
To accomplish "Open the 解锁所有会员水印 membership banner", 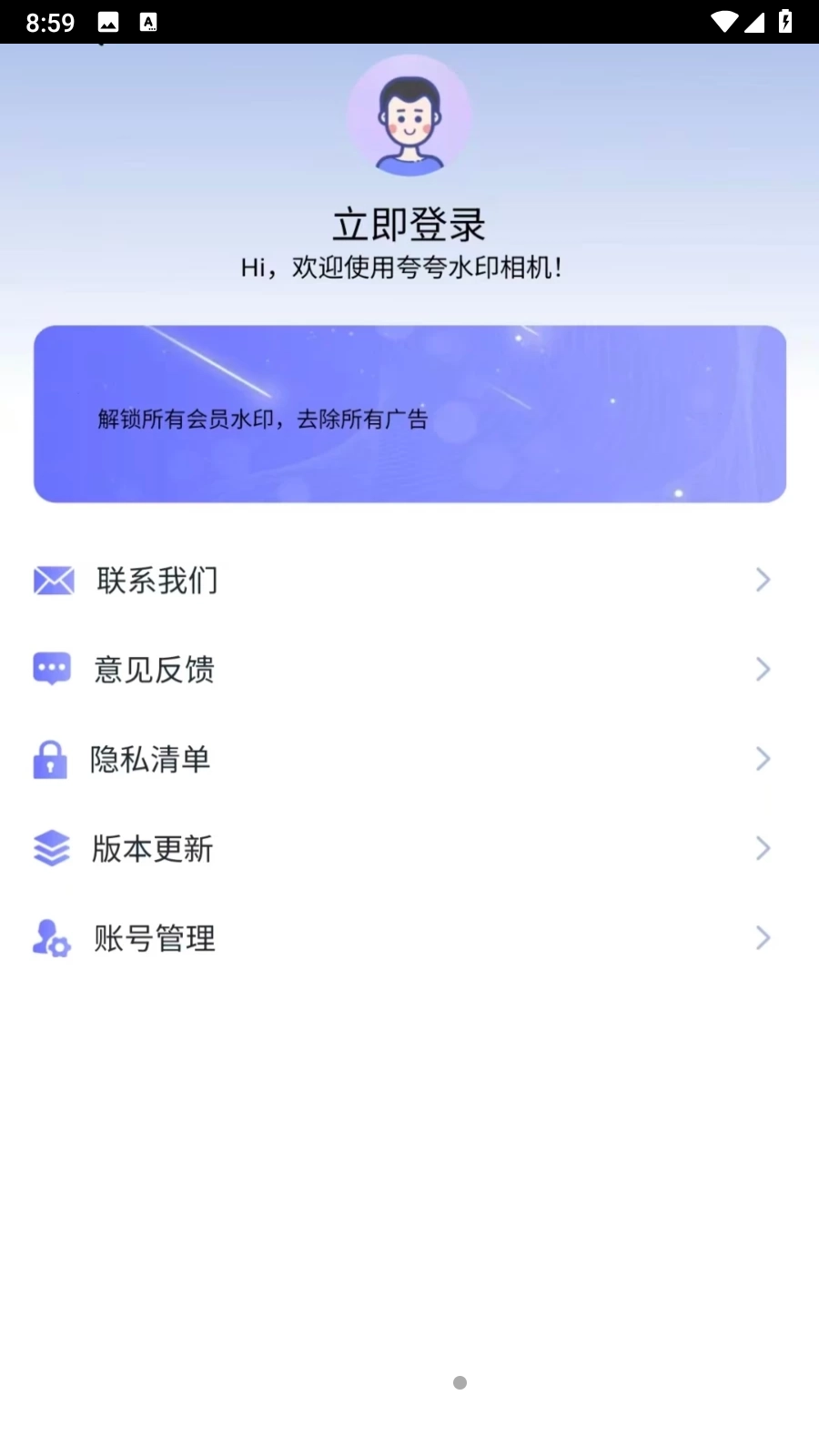I will tap(409, 412).
